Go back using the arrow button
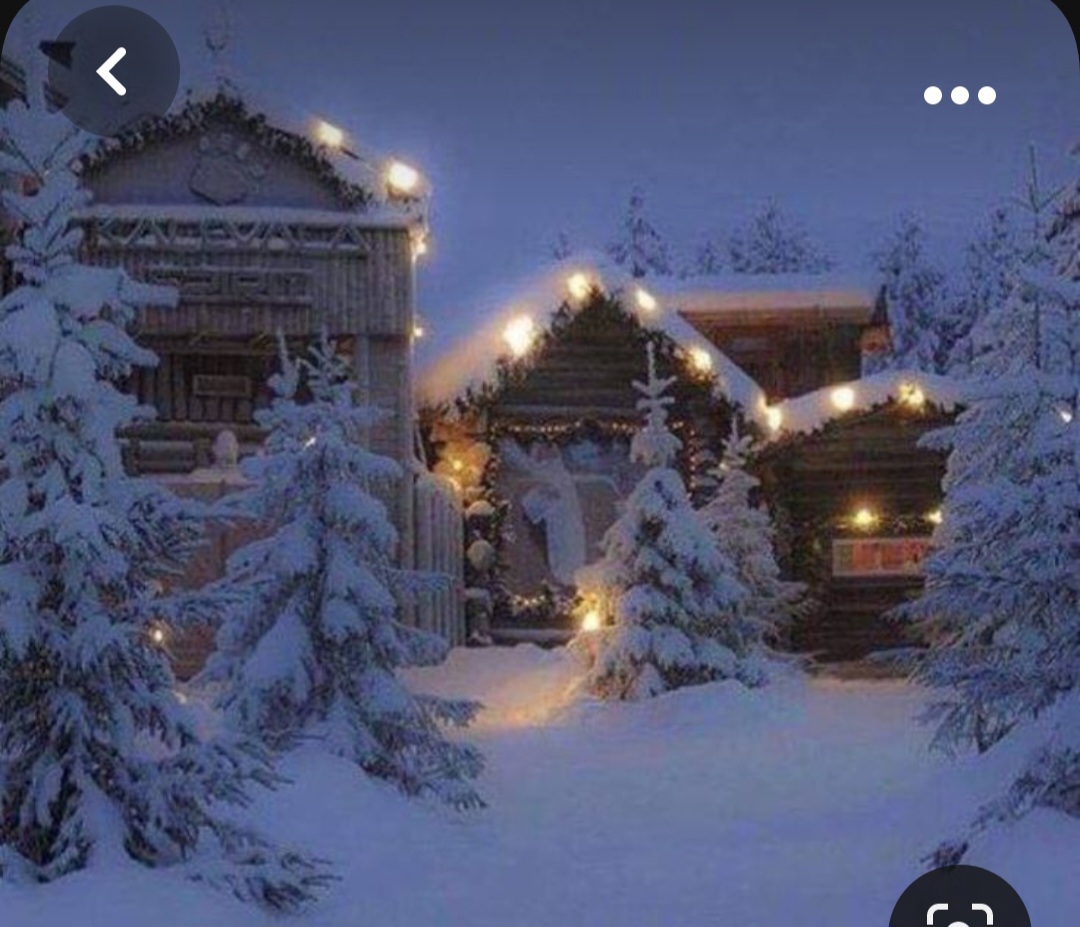1080x927 pixels. (113, 71)
